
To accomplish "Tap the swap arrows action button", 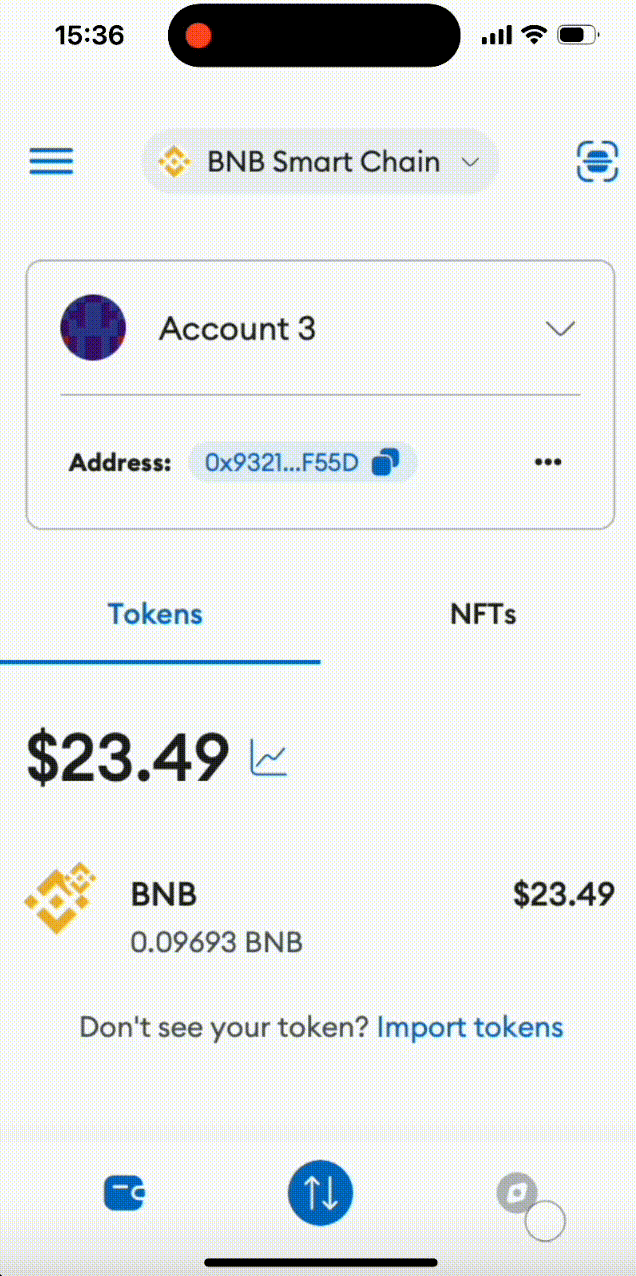I will tap(320, 1192).
